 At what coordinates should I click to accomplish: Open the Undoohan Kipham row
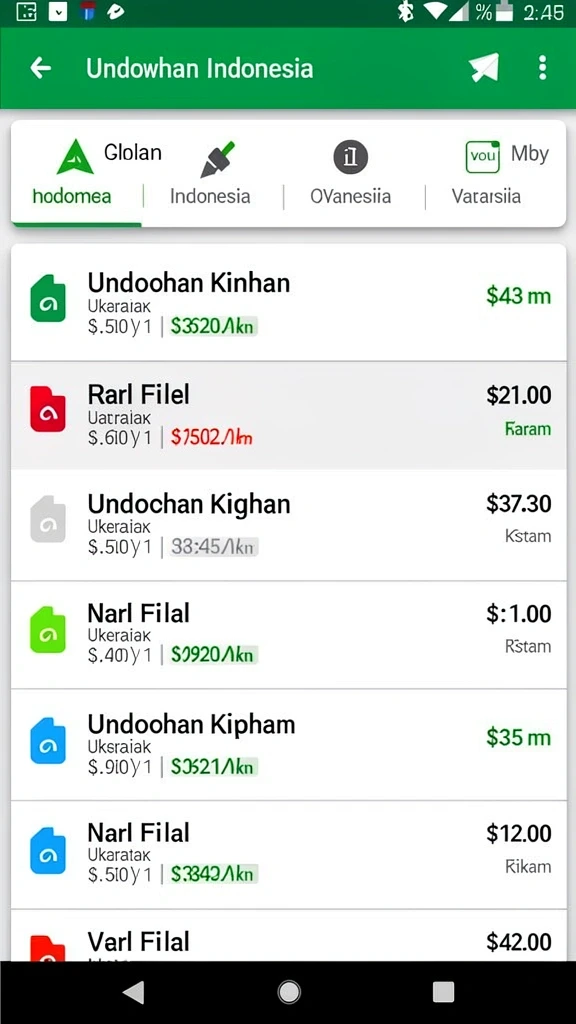[288, 745]
